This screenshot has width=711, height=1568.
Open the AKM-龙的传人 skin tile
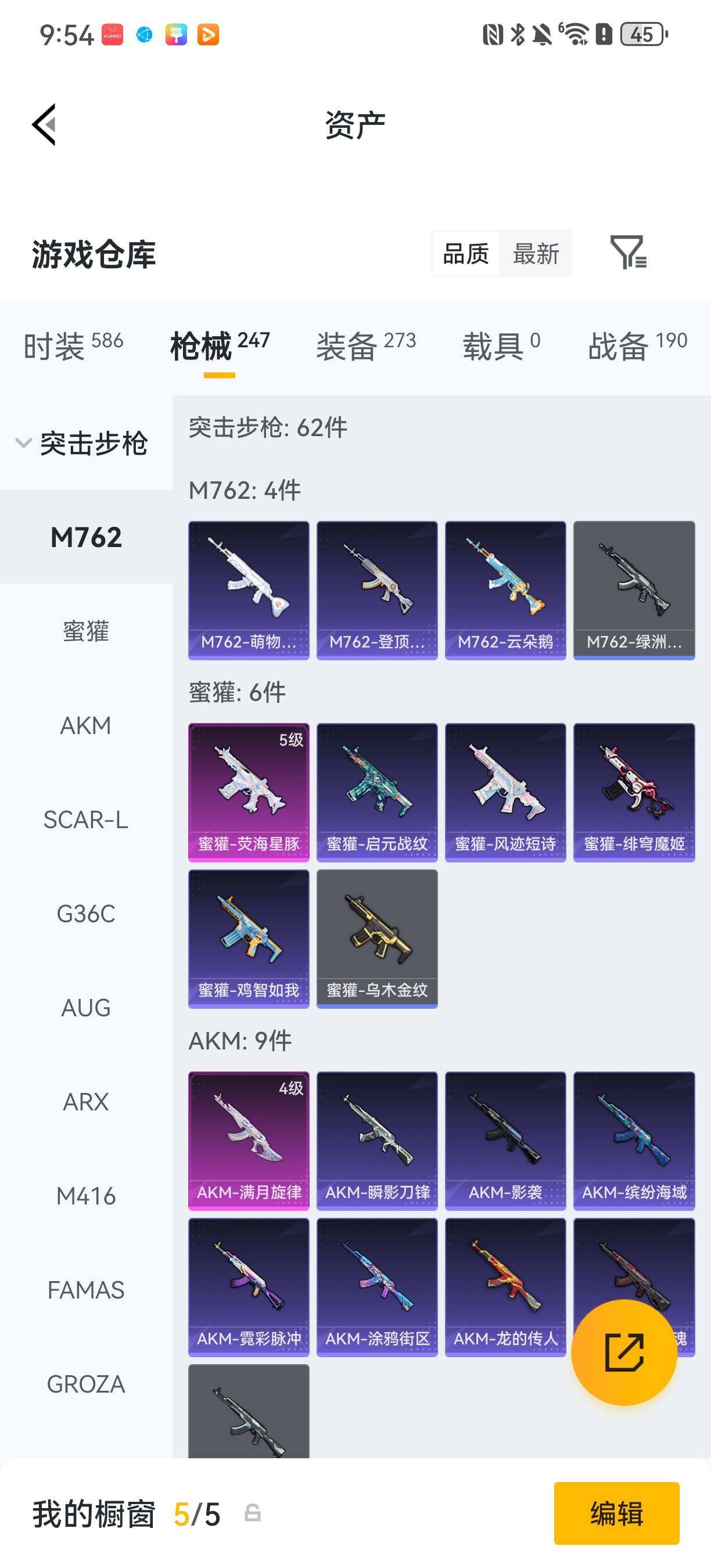coord(505,1287)
